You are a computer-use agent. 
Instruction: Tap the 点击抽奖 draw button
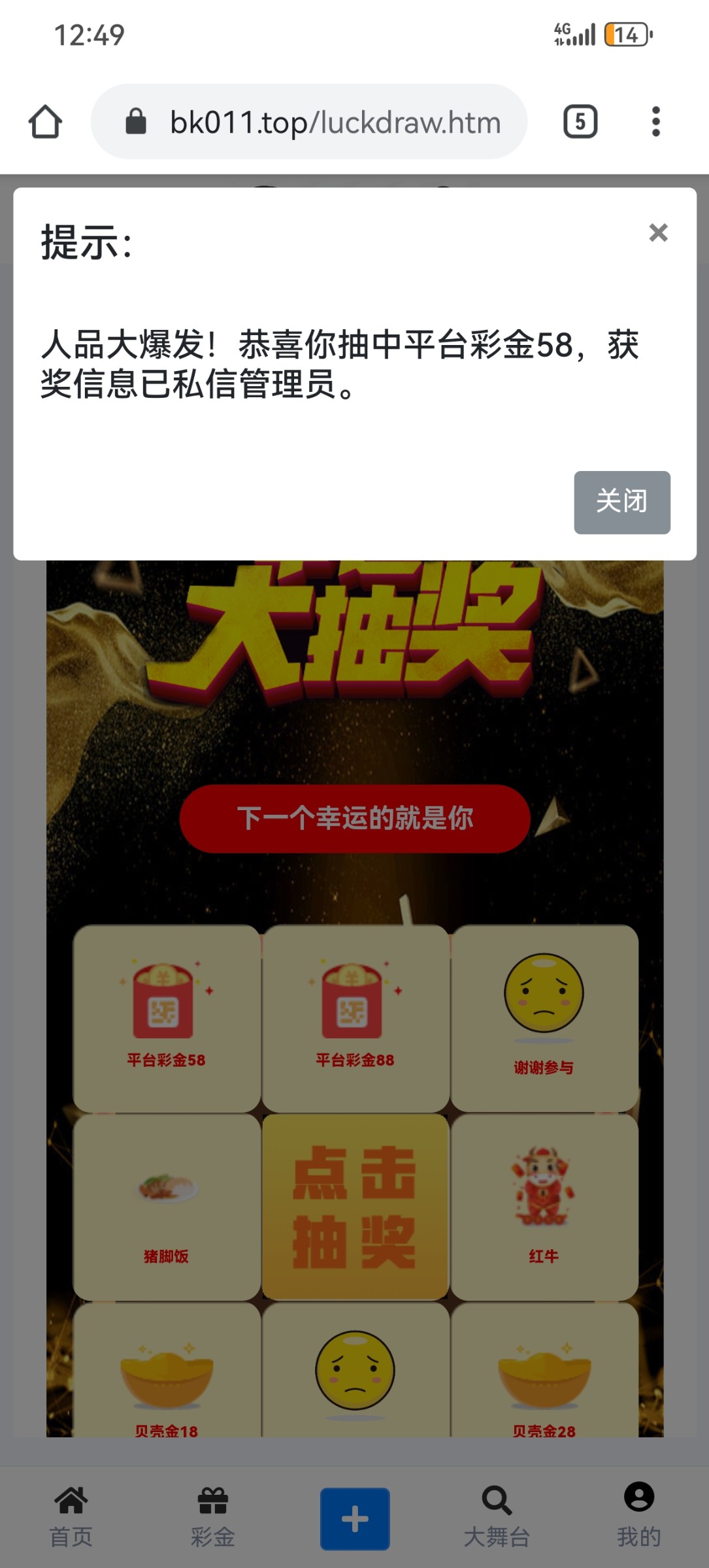tap(355, 1207)
